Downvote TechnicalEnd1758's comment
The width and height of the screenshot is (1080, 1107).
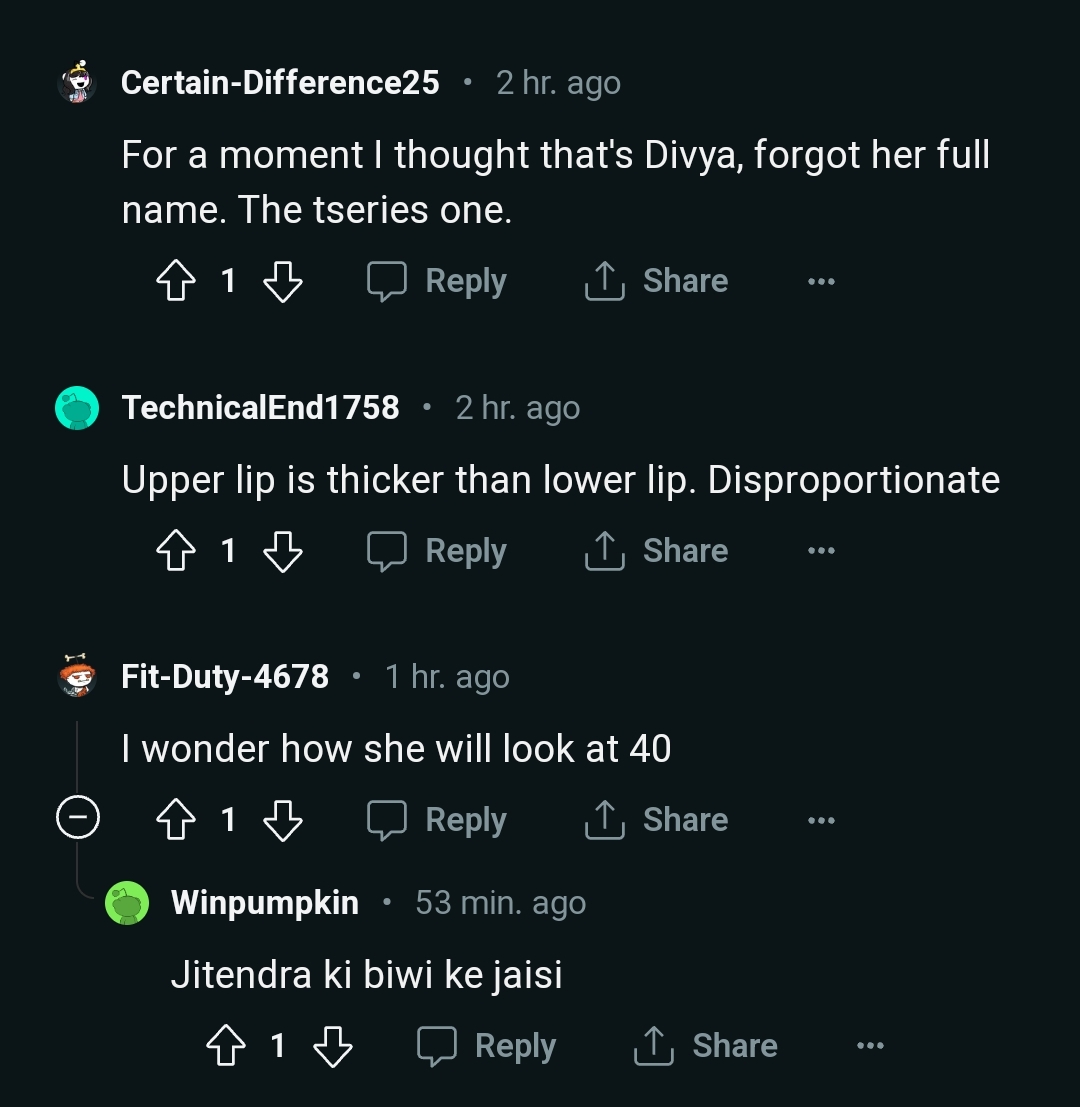[282, 551]
